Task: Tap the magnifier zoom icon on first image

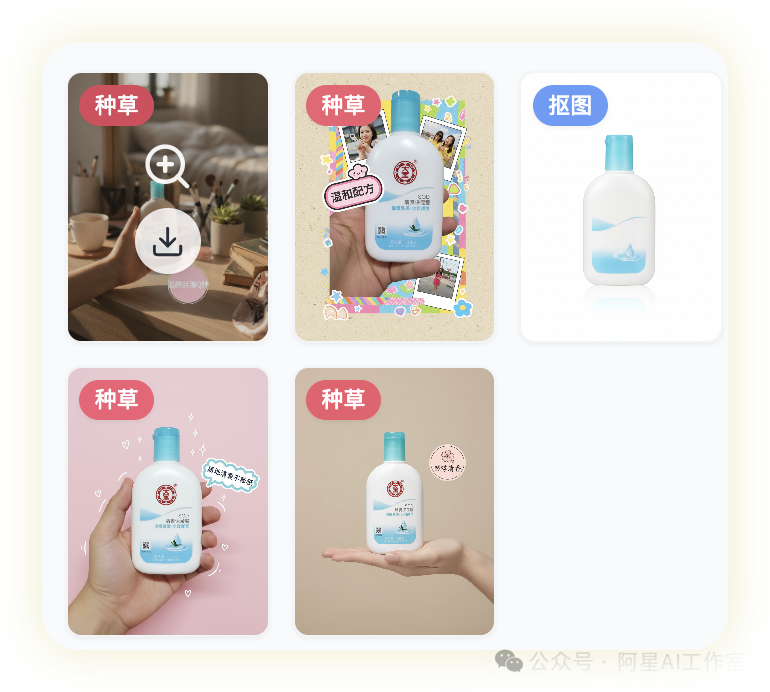Action: coord(166,166)
